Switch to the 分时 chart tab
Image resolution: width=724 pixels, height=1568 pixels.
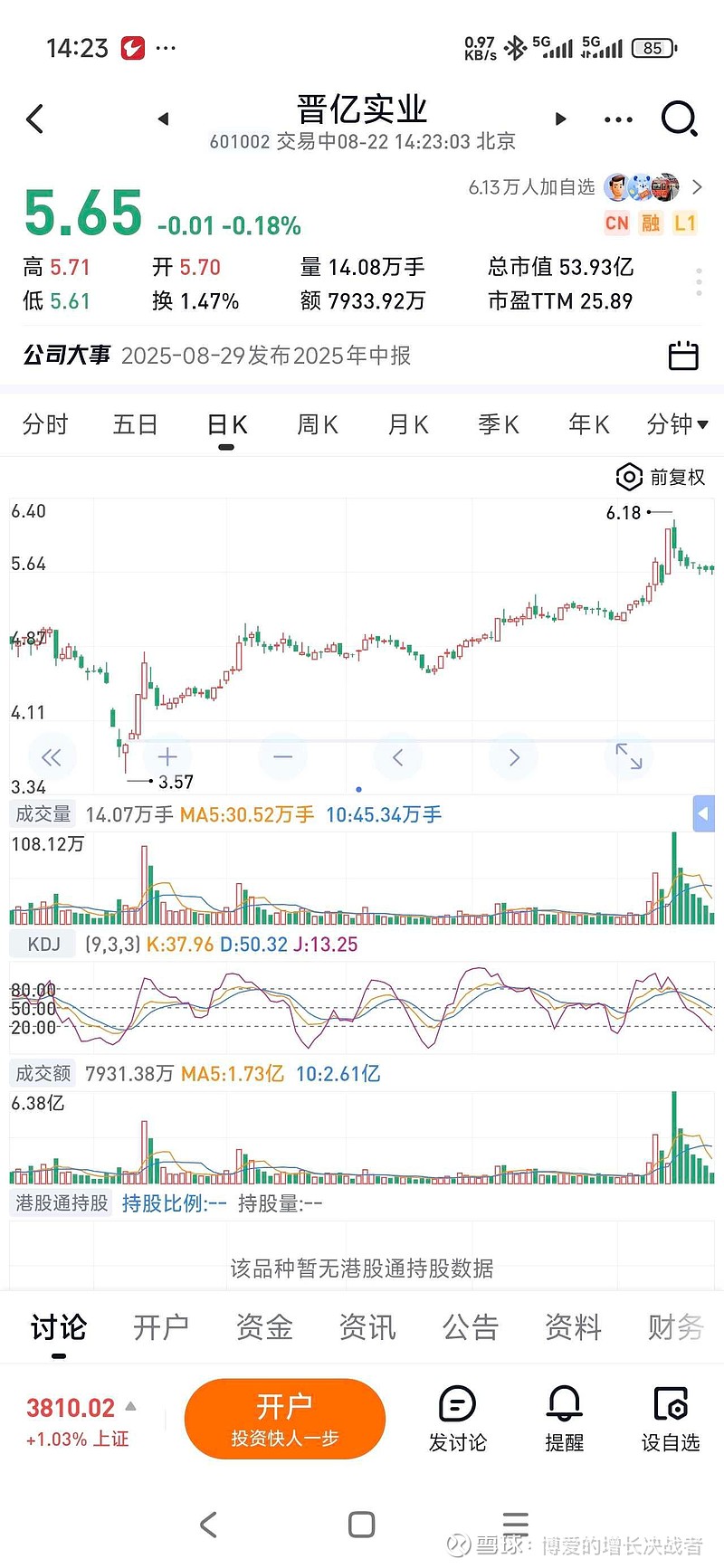[x=45, y=424]
